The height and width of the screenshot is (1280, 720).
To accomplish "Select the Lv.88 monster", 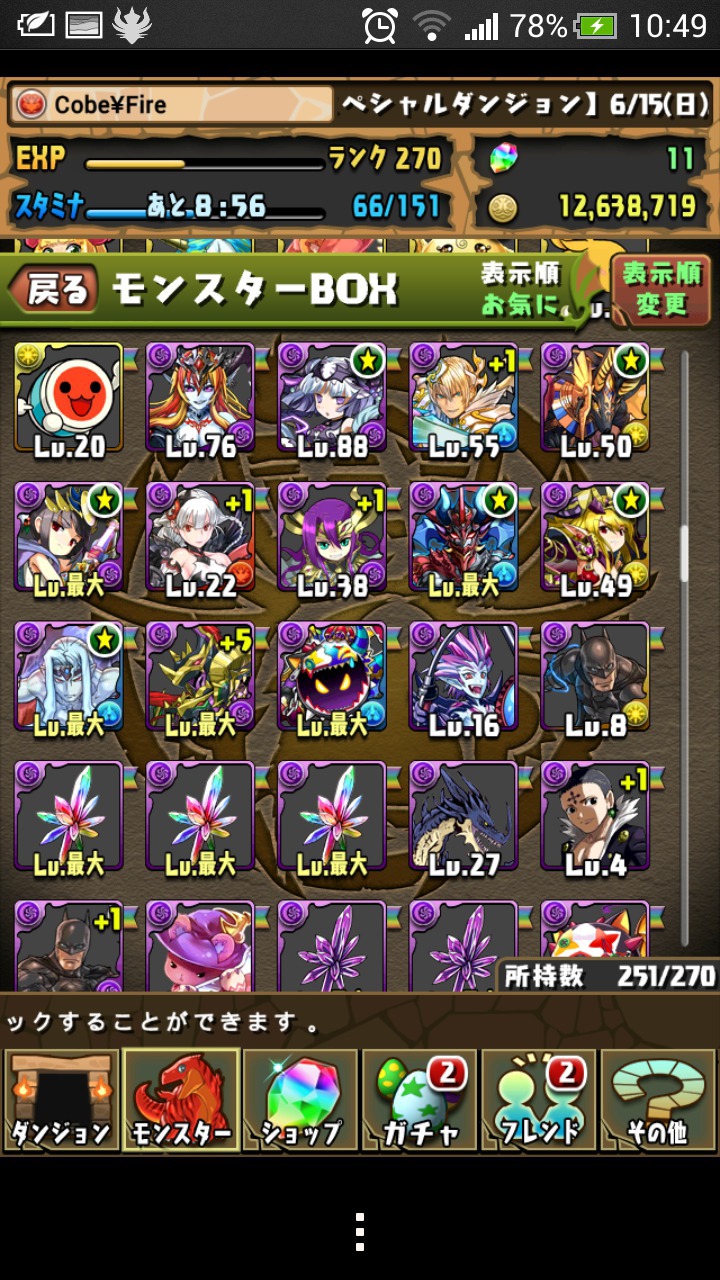I will (x=332, y=400).
